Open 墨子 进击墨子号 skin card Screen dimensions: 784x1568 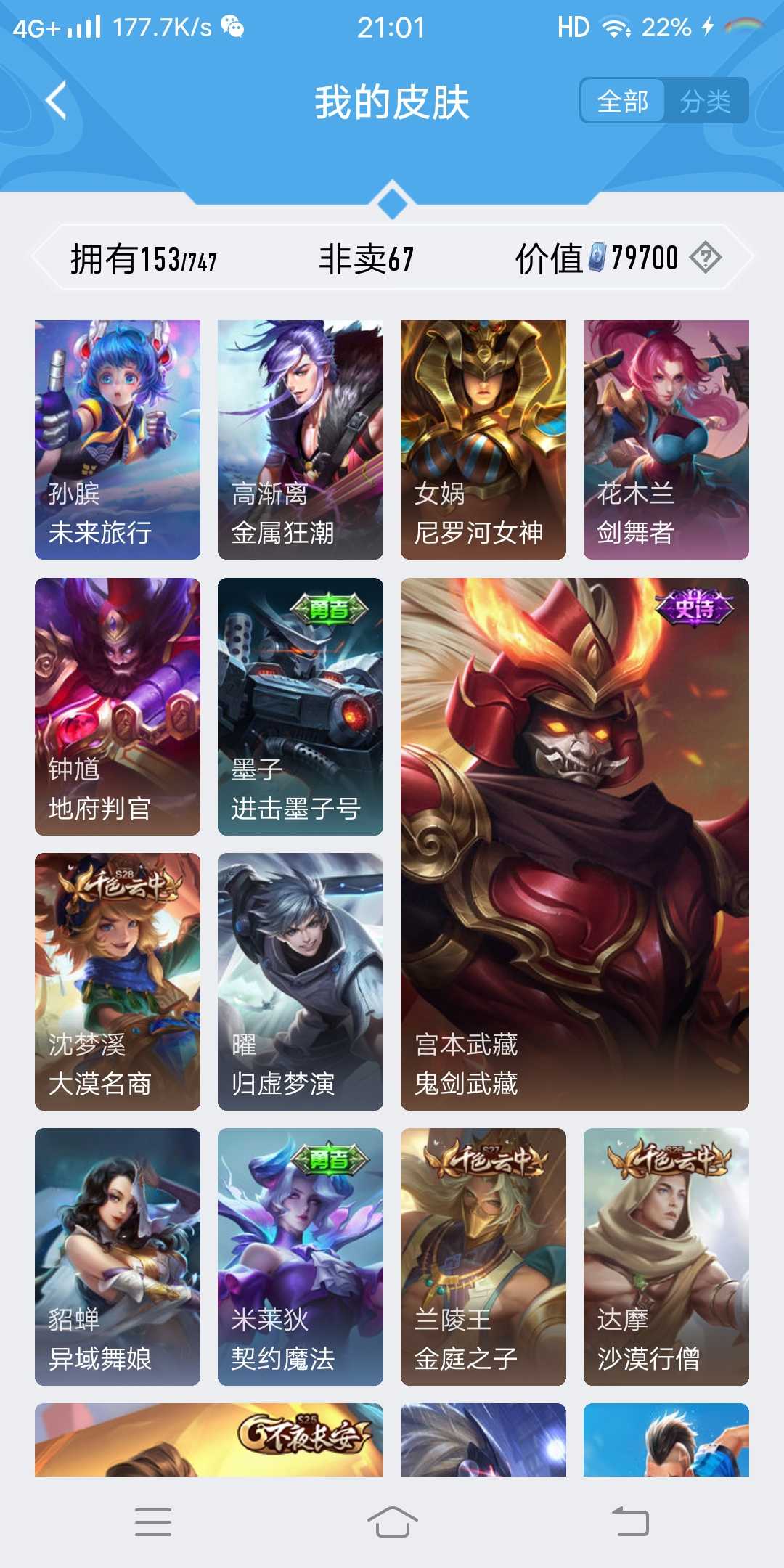301,706
